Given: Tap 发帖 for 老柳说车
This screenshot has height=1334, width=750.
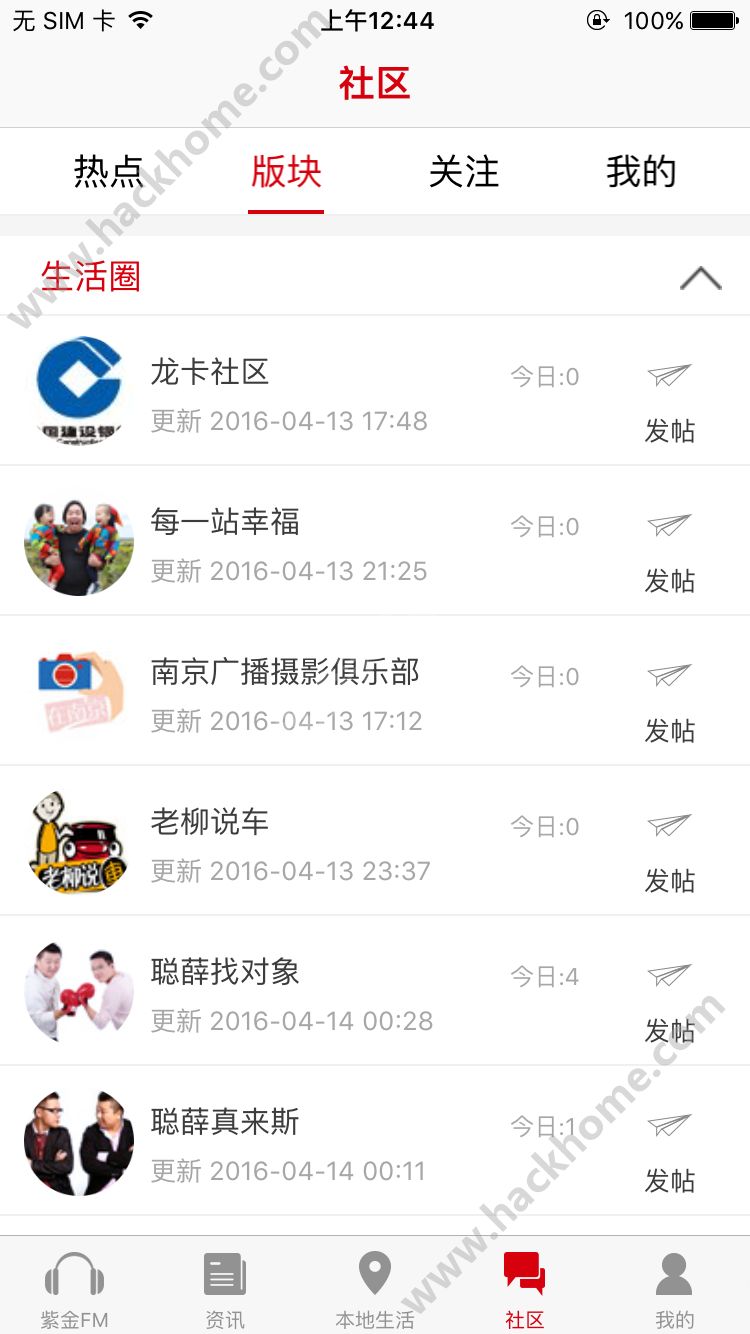Looking at the screenshot, I should pyautogui.click(x=669, y=853).
